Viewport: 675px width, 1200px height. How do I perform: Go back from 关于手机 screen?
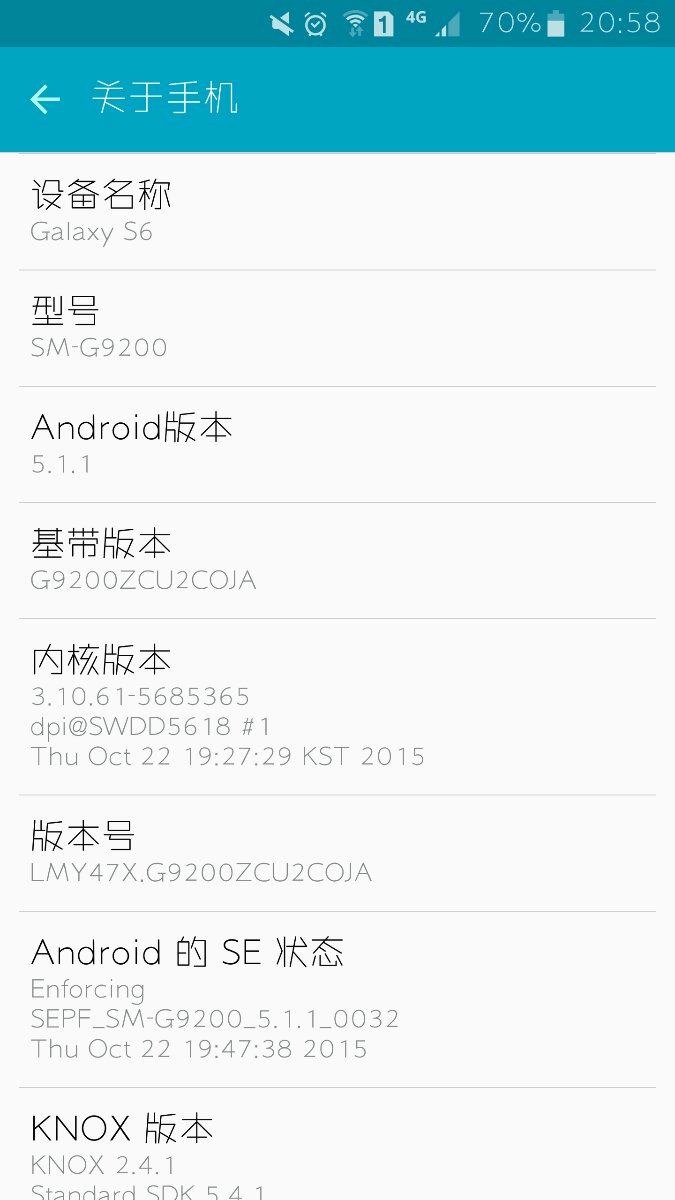point(45,99)
